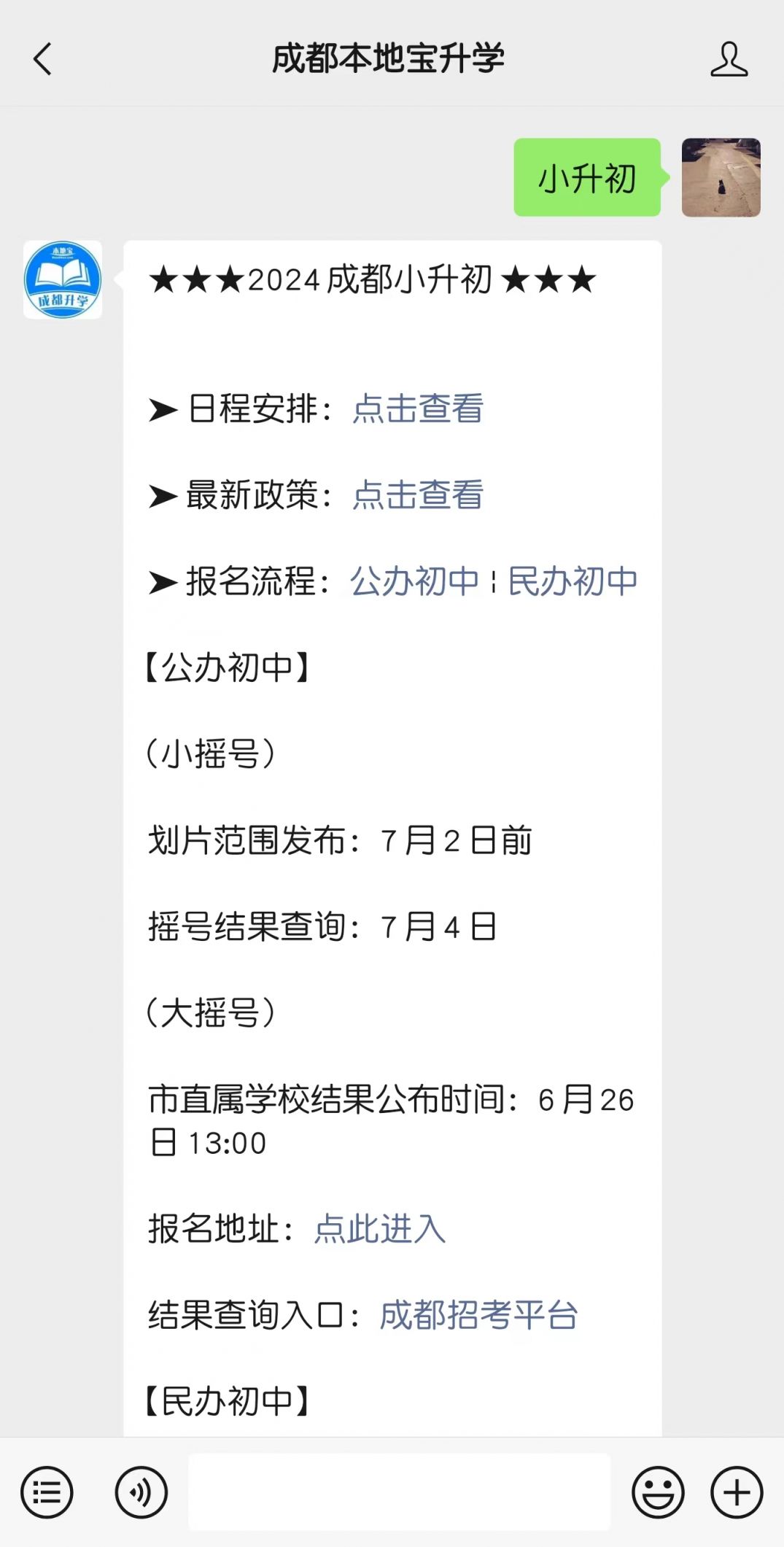Tap my own avatar beside 小升初

(x=721, y=177)
